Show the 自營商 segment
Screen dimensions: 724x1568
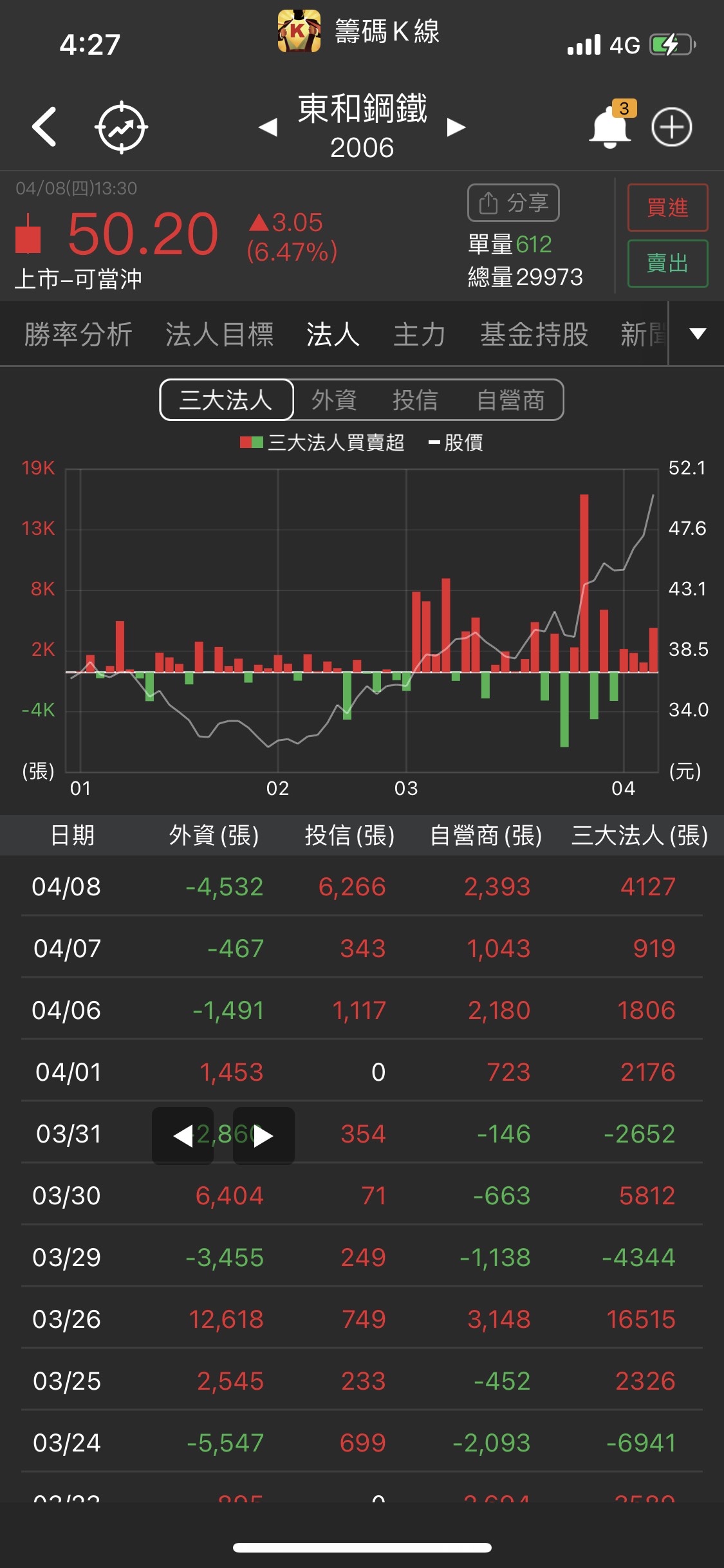[x=510, y=400]
